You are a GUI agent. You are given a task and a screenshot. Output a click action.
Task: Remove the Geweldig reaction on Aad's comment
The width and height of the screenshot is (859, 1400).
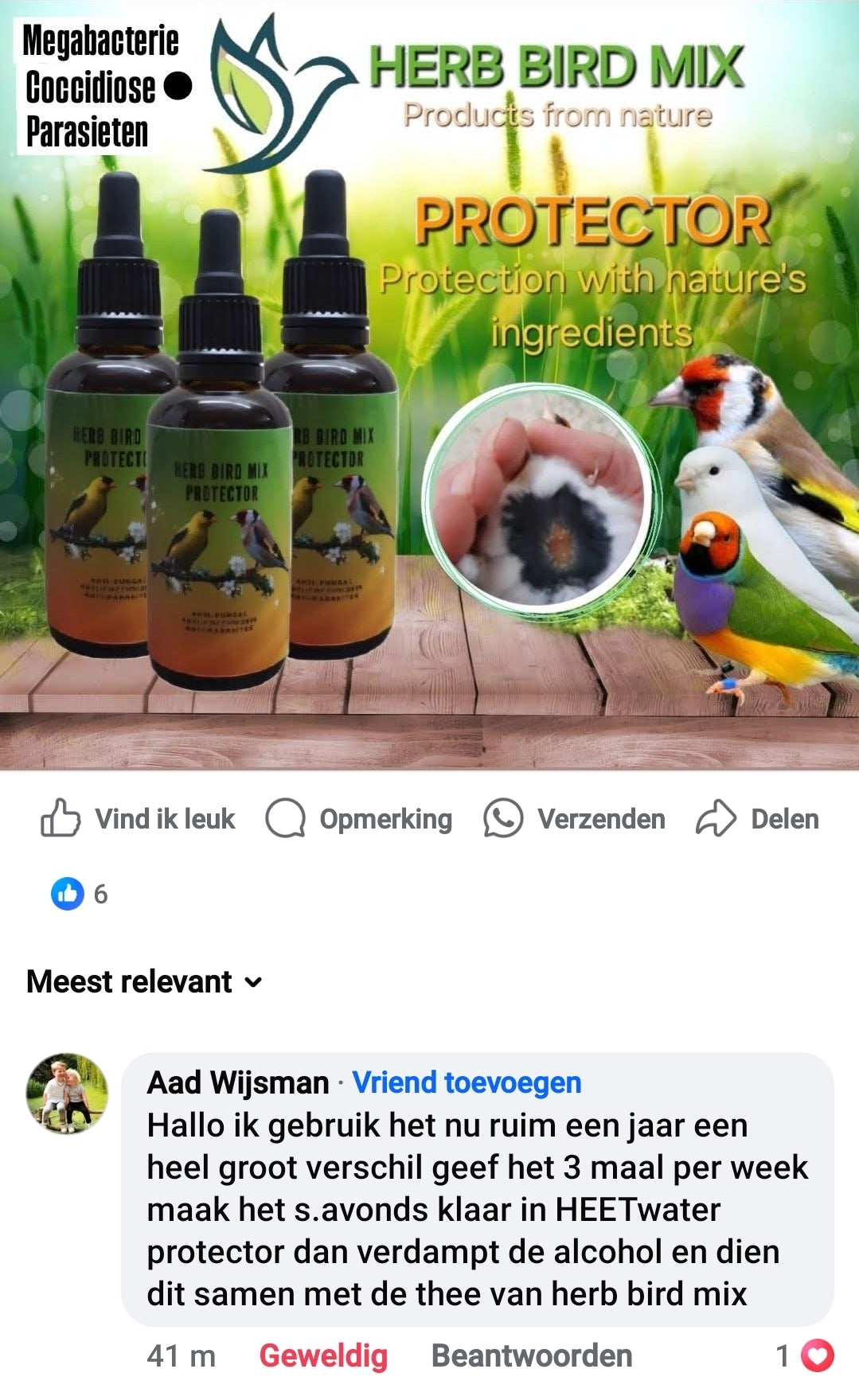(323, 1355)
